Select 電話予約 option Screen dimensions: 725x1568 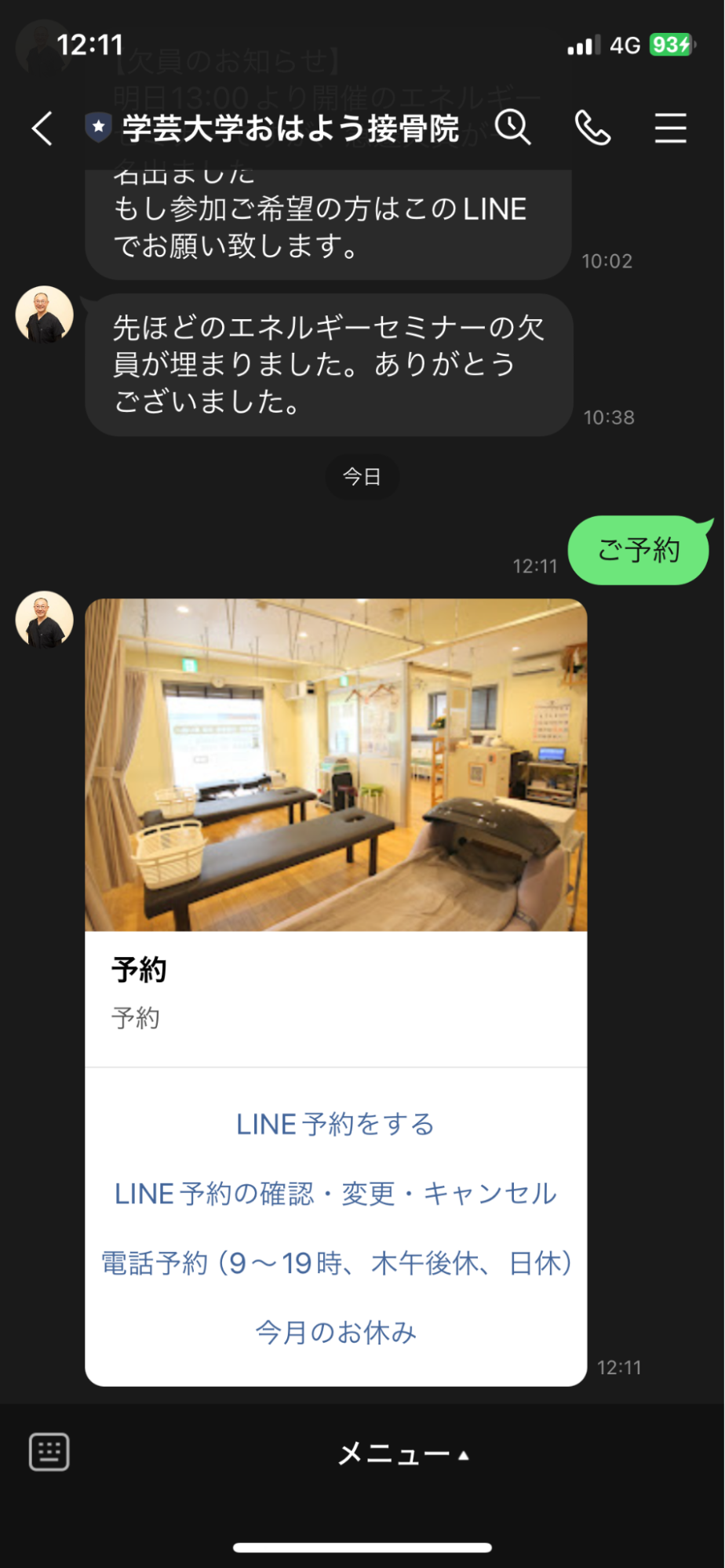335,1263
